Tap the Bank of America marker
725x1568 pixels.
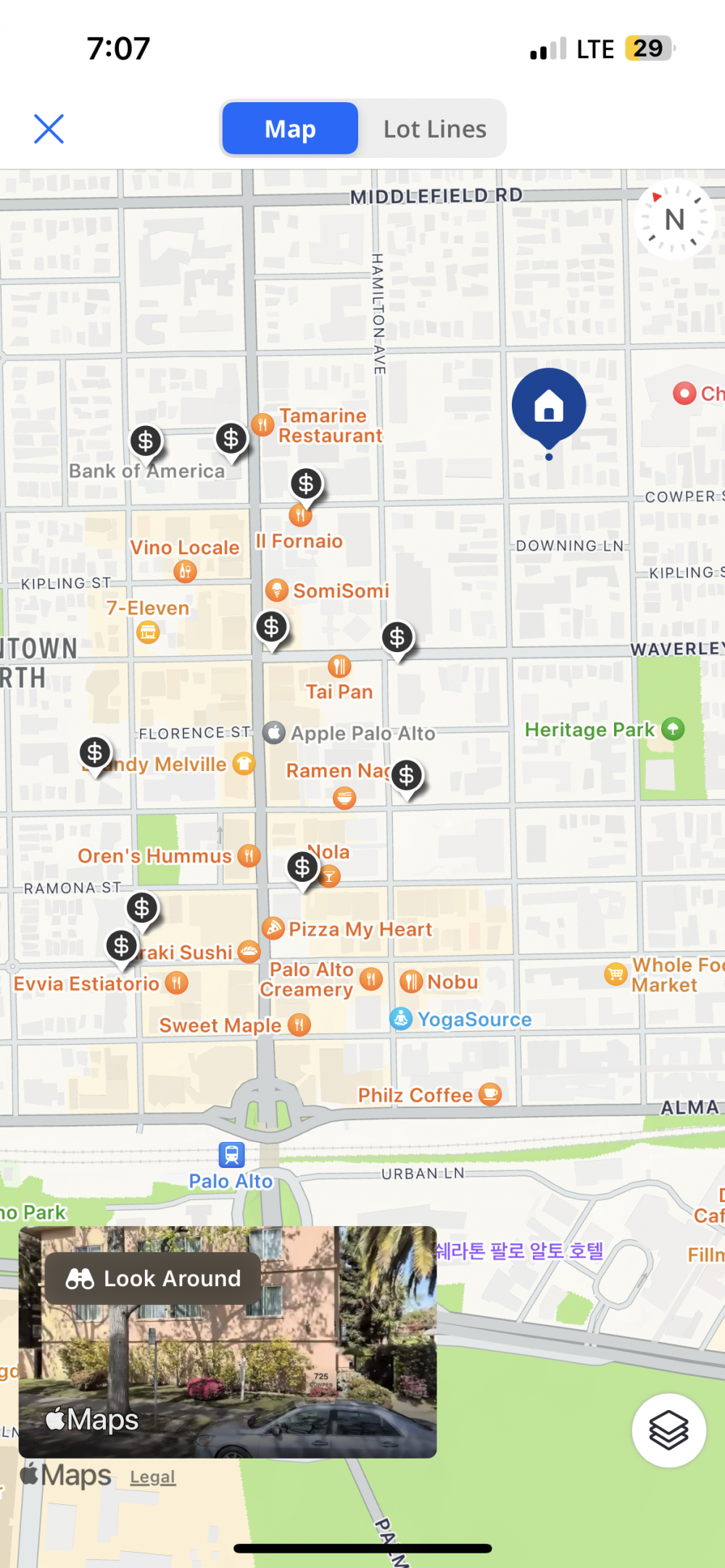[x=146, y=442]
